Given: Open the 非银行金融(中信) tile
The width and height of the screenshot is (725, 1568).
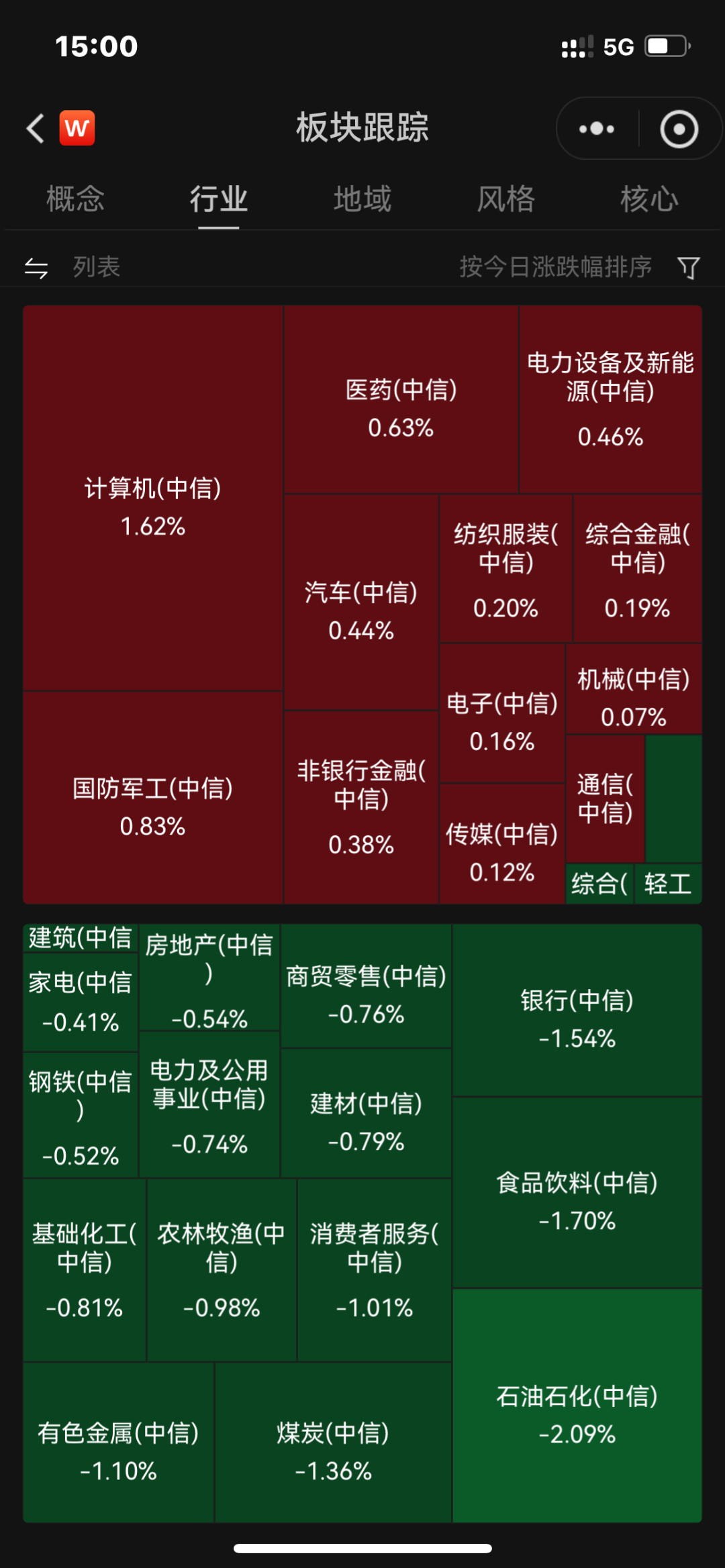Looking at the screenshot, I should (x=361, y=807).
